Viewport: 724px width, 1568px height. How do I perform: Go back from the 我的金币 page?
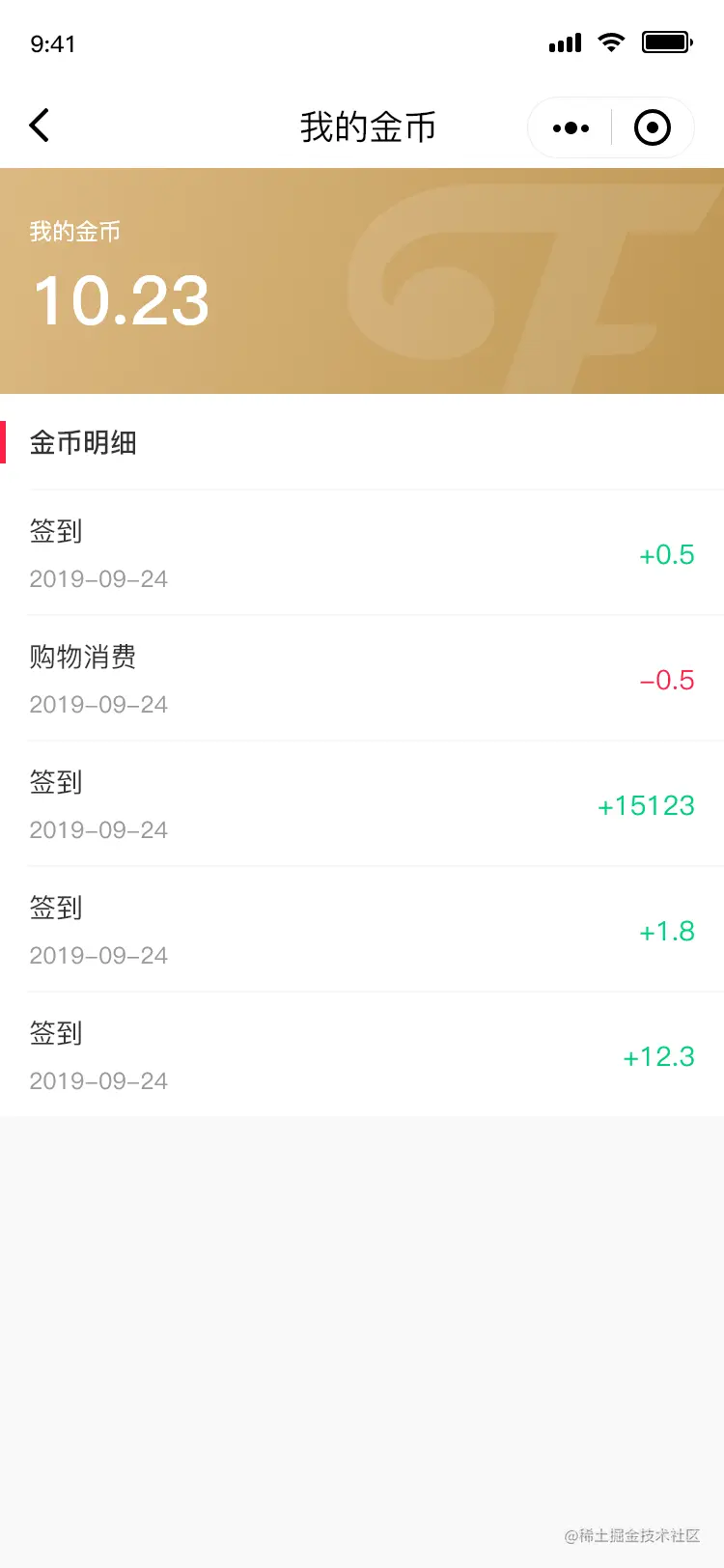[40, 126]
